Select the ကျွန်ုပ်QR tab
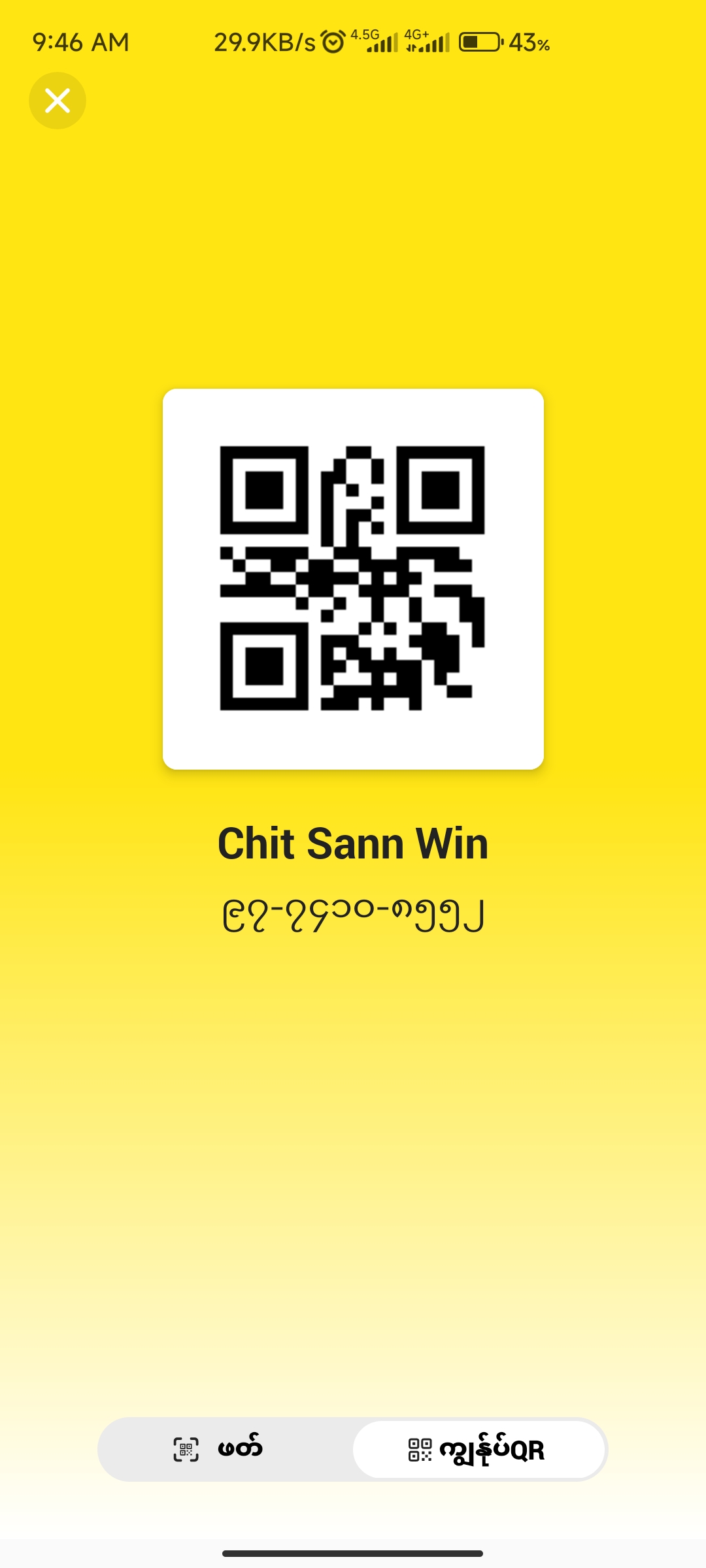Image resolution: width=706 pixels, height=1568 pixels. 479,1449
